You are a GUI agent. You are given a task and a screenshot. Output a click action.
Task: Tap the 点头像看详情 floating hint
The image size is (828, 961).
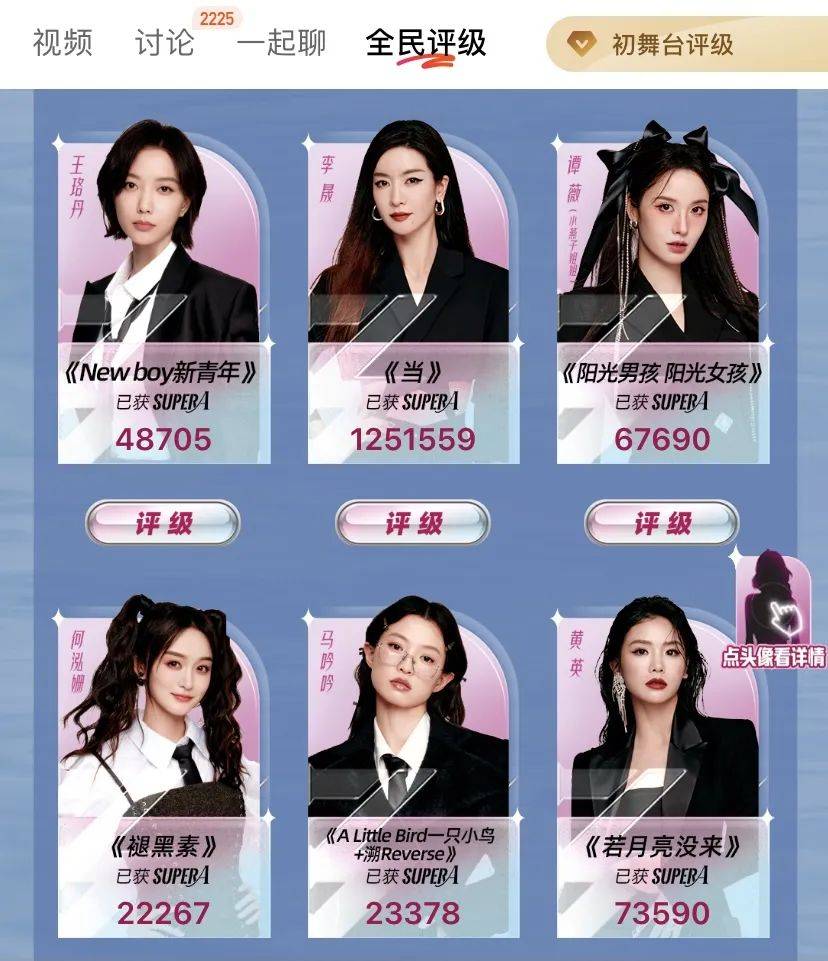tap(775, 612)
